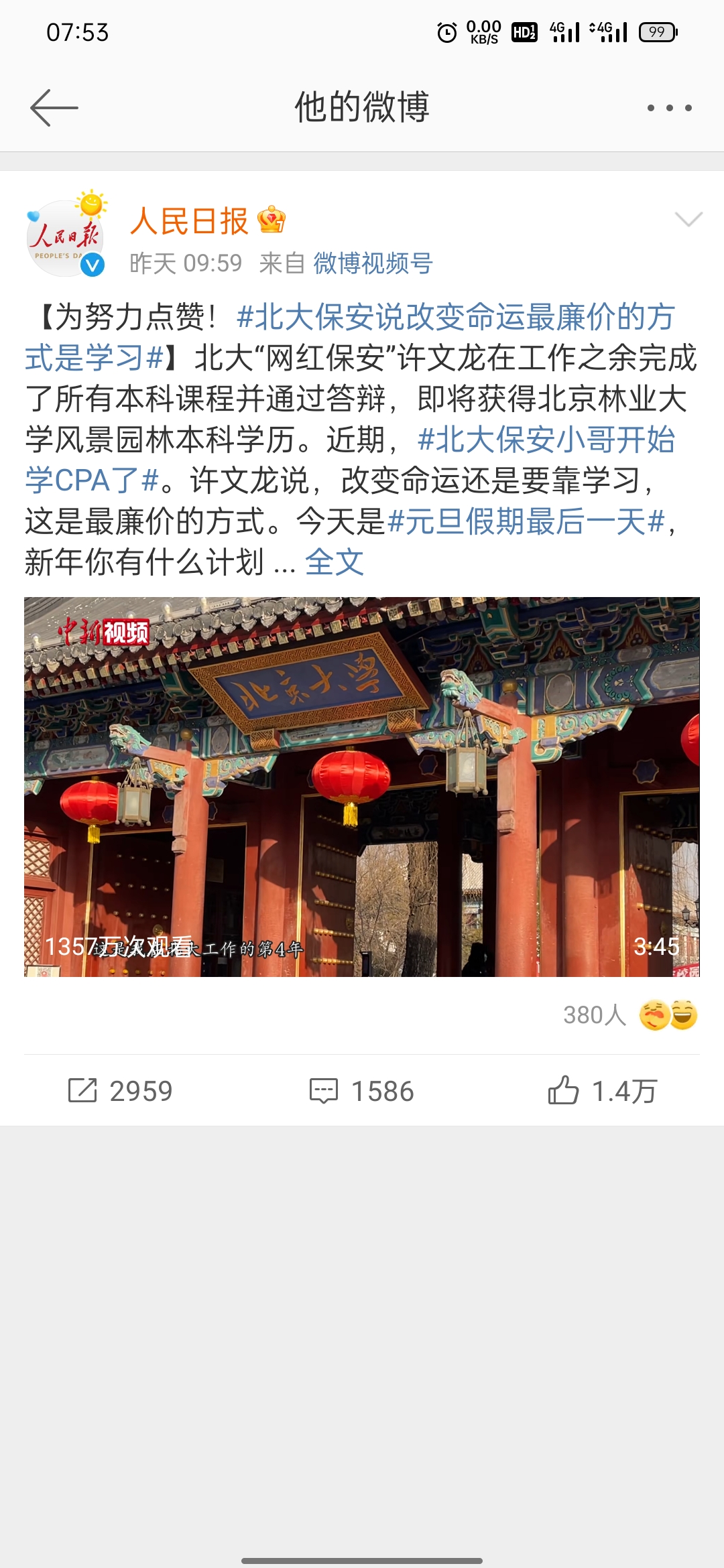Go back using the top-left arrow
Screen dimensions: 724x1568
(x=54, y=107)
